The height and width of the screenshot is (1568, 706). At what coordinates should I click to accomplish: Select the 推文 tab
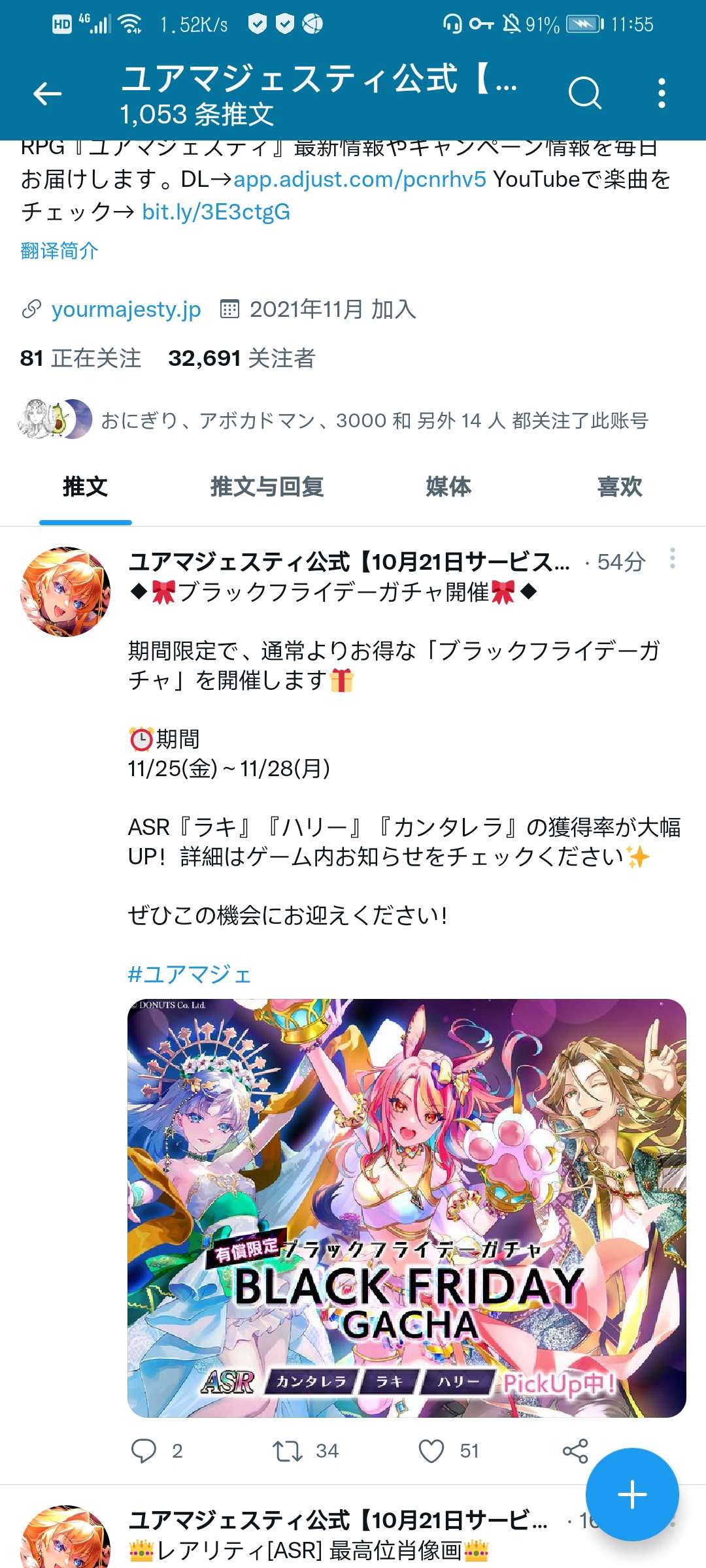click(85, 487)
